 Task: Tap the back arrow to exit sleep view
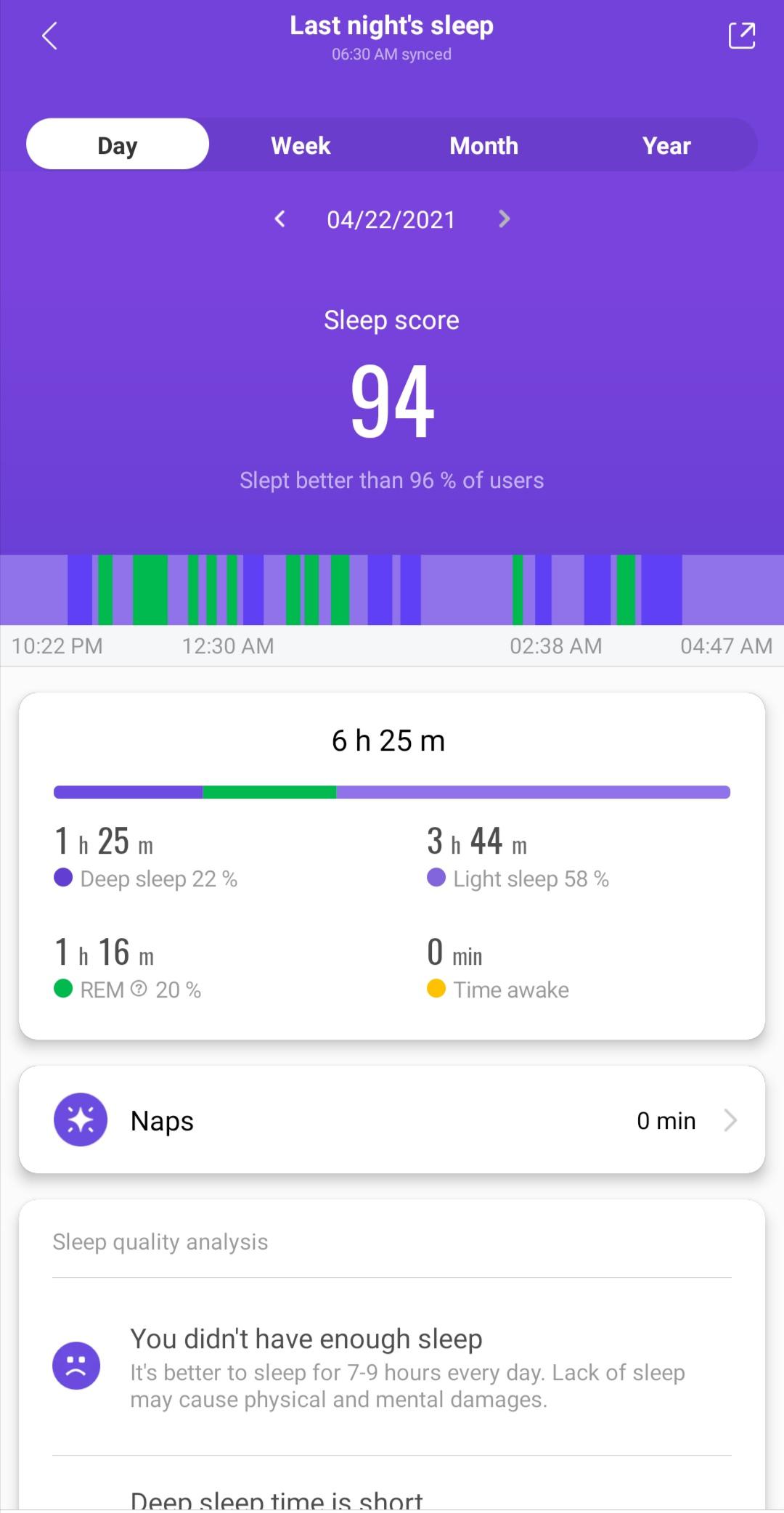[x=49, y=35]
